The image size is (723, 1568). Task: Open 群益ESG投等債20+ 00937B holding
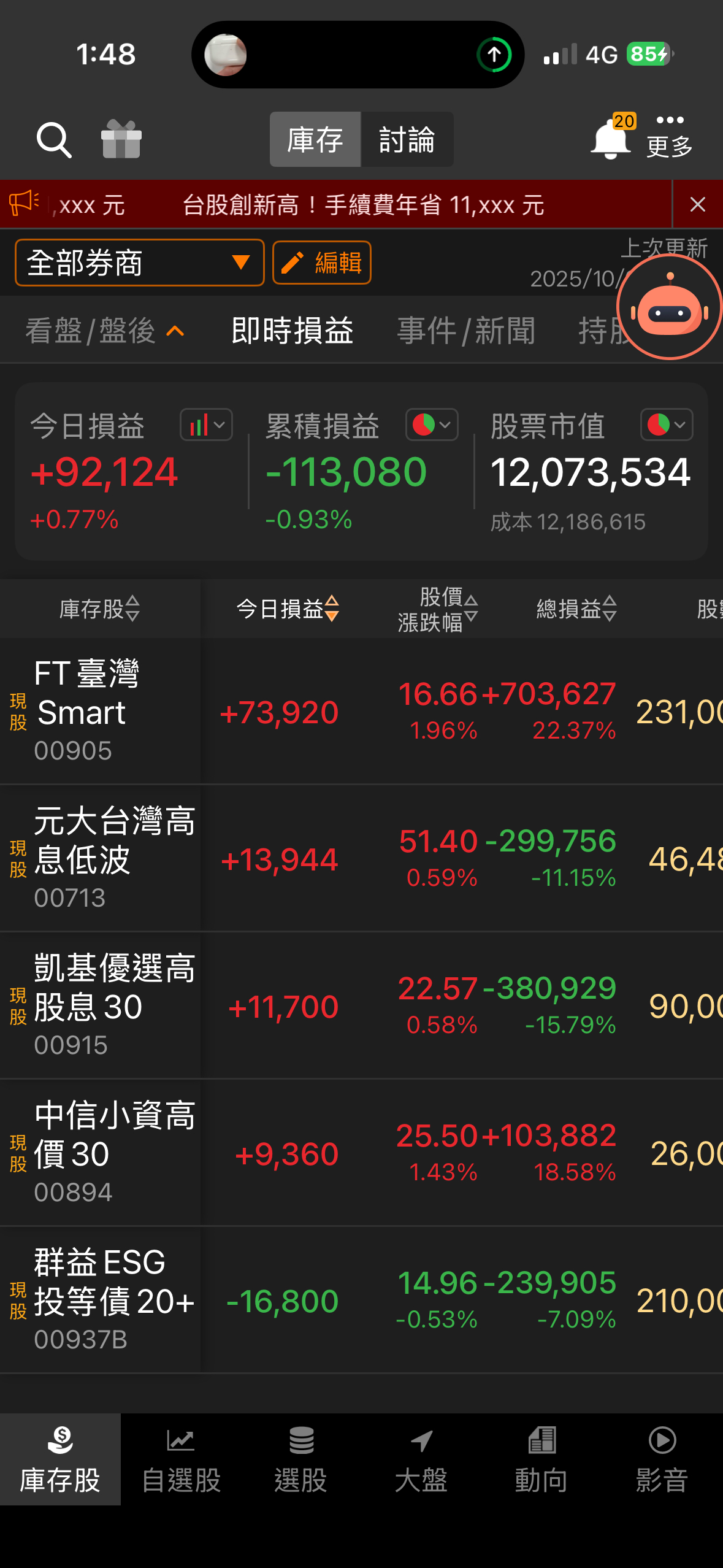98,1299
